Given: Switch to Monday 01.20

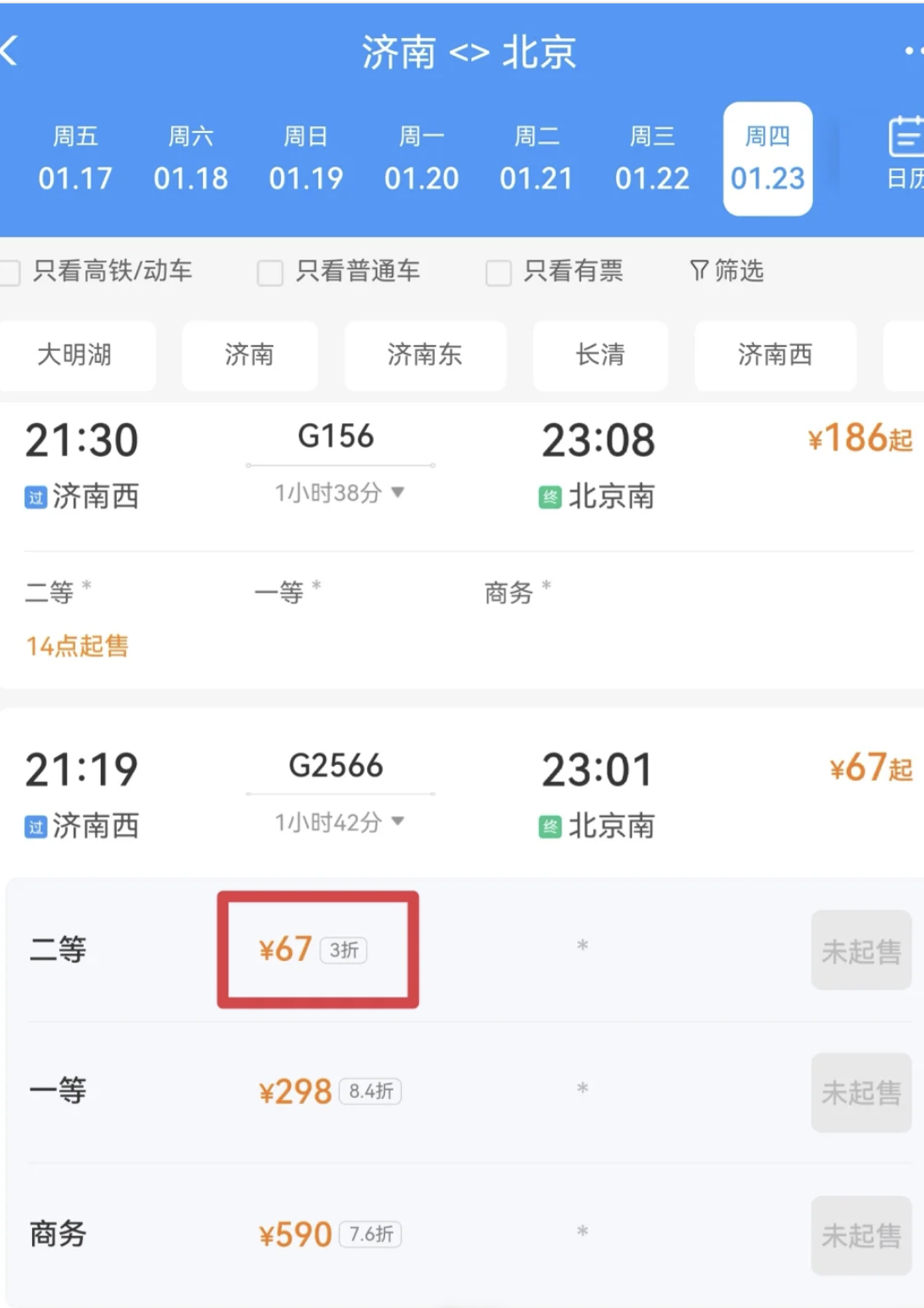Looking at the screenshot, I should tap(421, 159).
